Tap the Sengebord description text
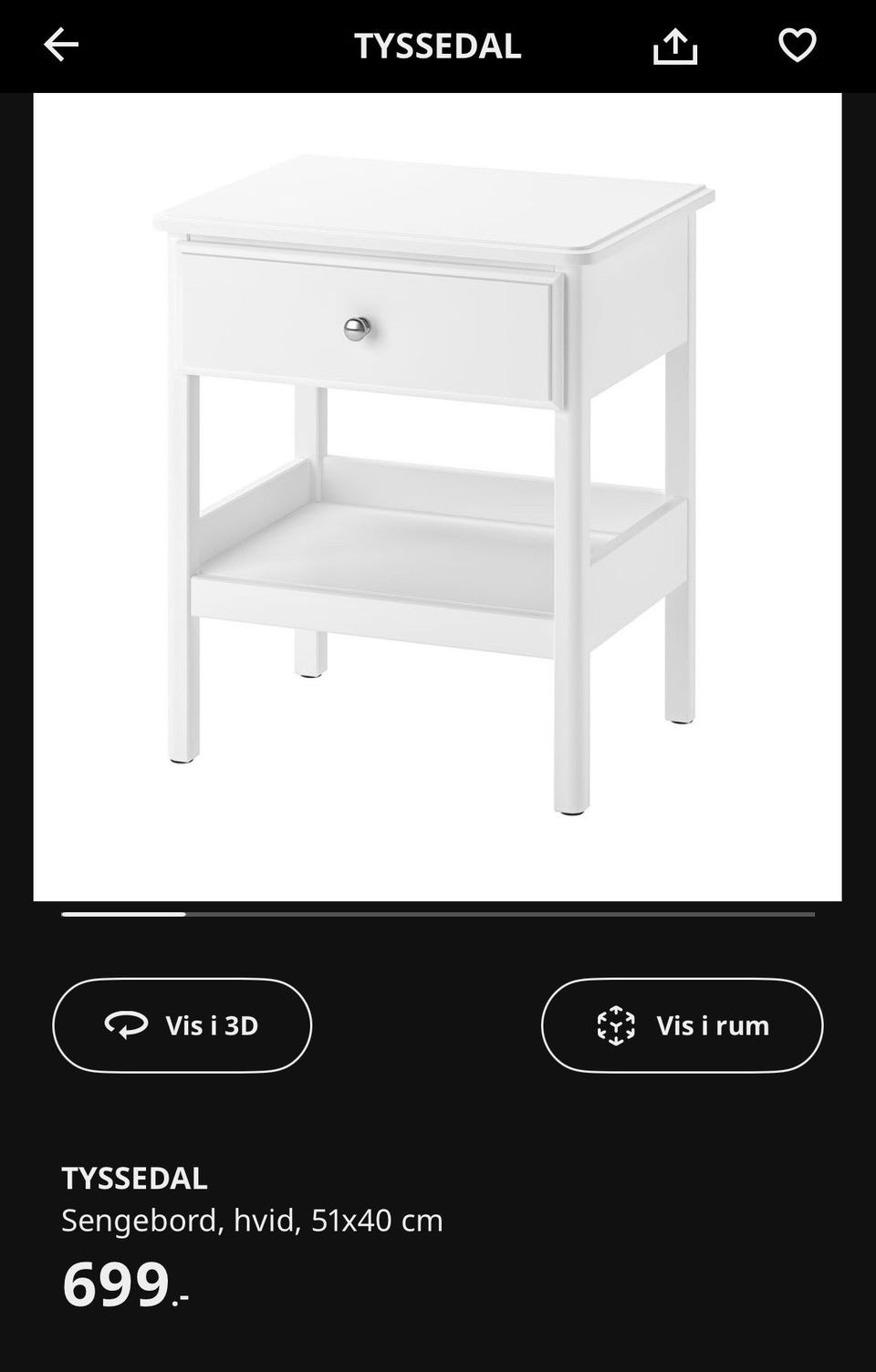Viewport: 876px width, 1372px height. click(252, 1219)
